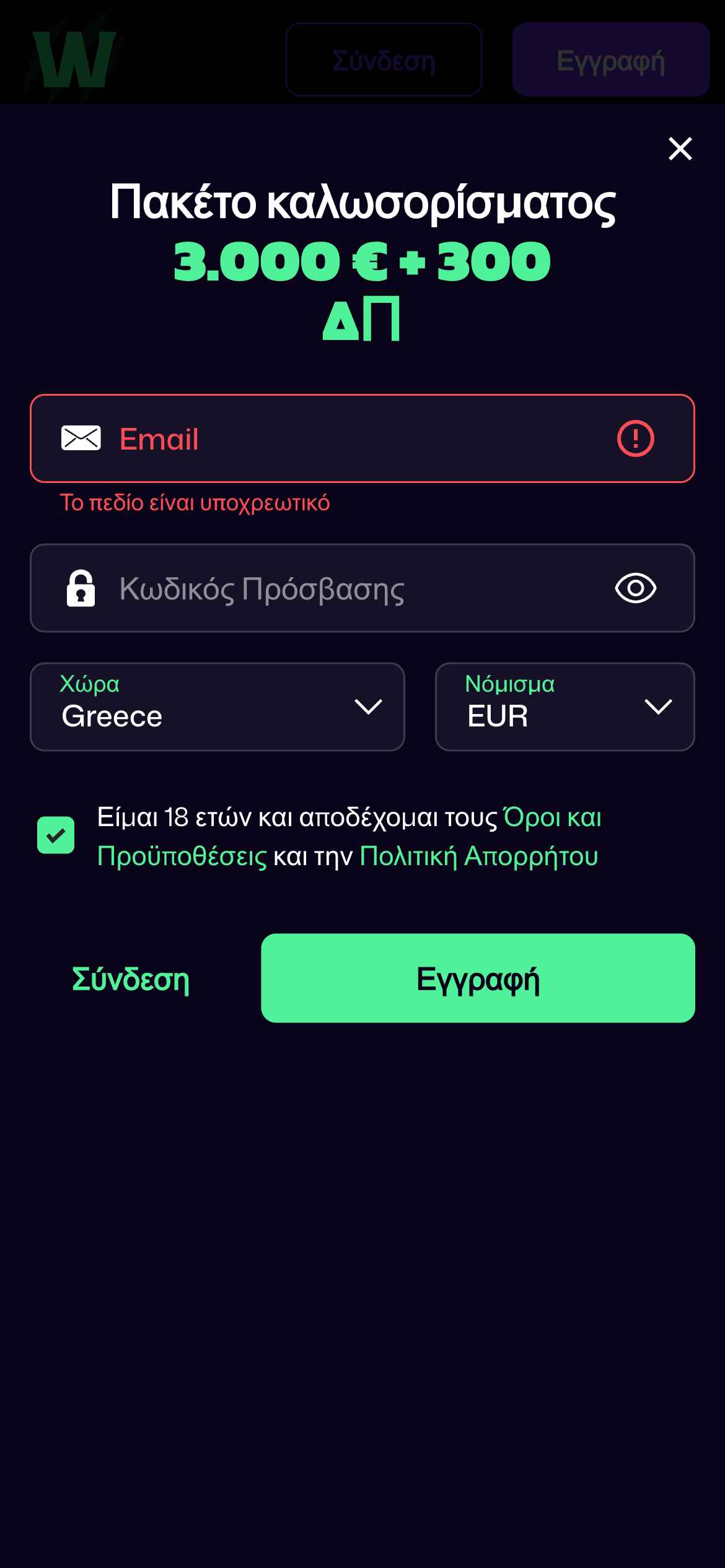Tap the green Σύνδεση text button
Viewport: 725px width, 1568px height.
(x=131, y=979)
